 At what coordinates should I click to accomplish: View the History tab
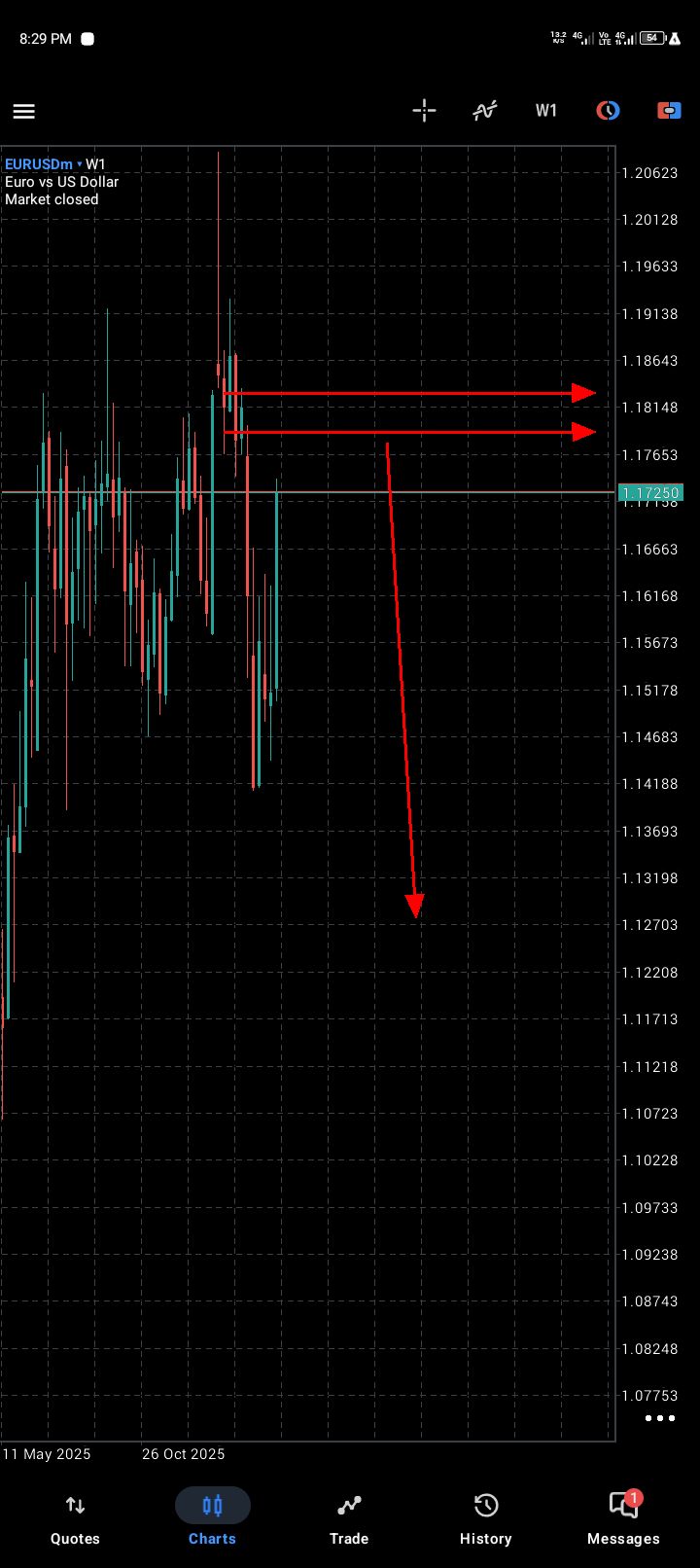(x=485, y=1519)
